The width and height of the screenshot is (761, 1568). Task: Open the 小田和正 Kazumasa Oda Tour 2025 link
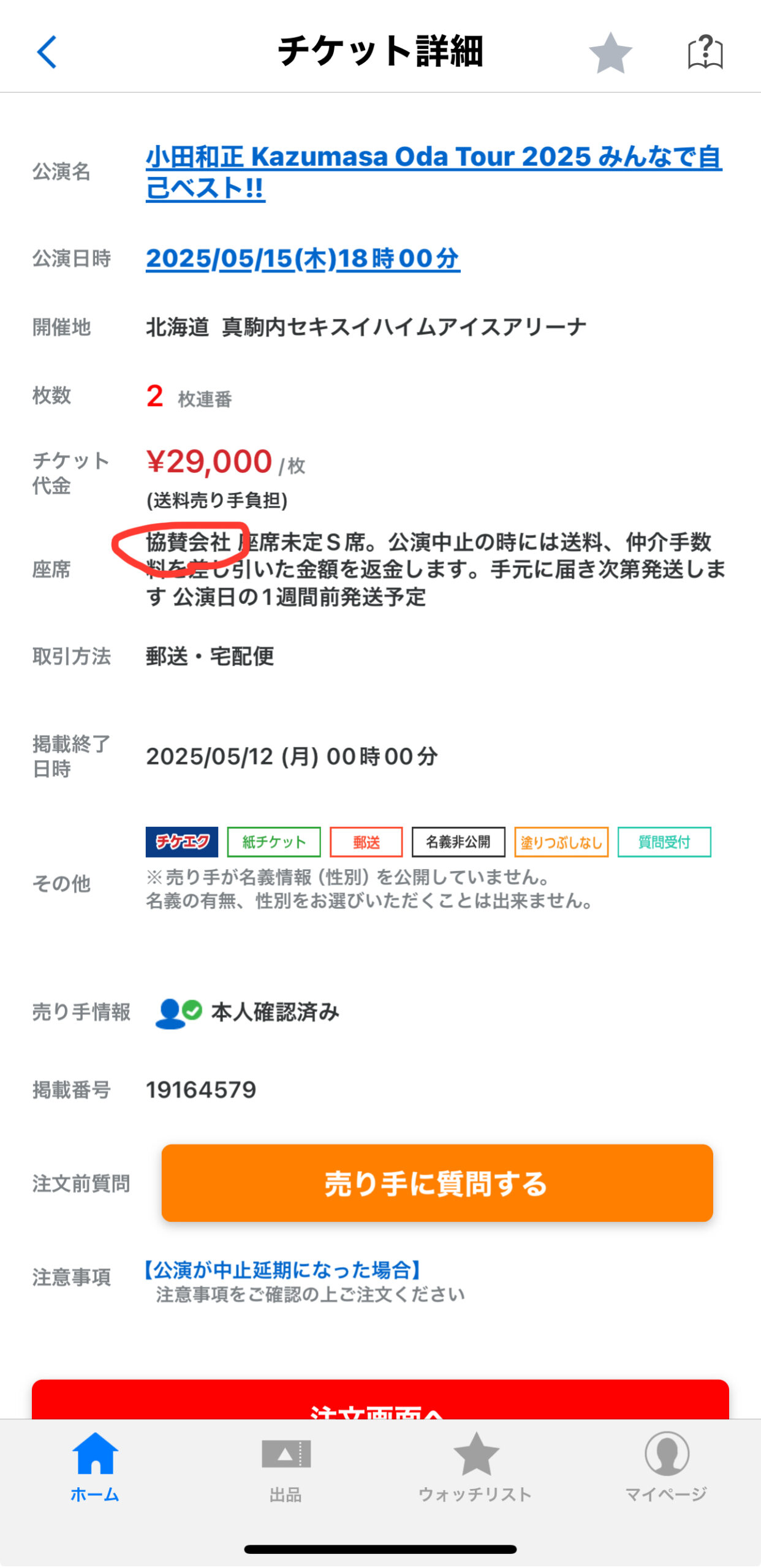tap(434, 172)
